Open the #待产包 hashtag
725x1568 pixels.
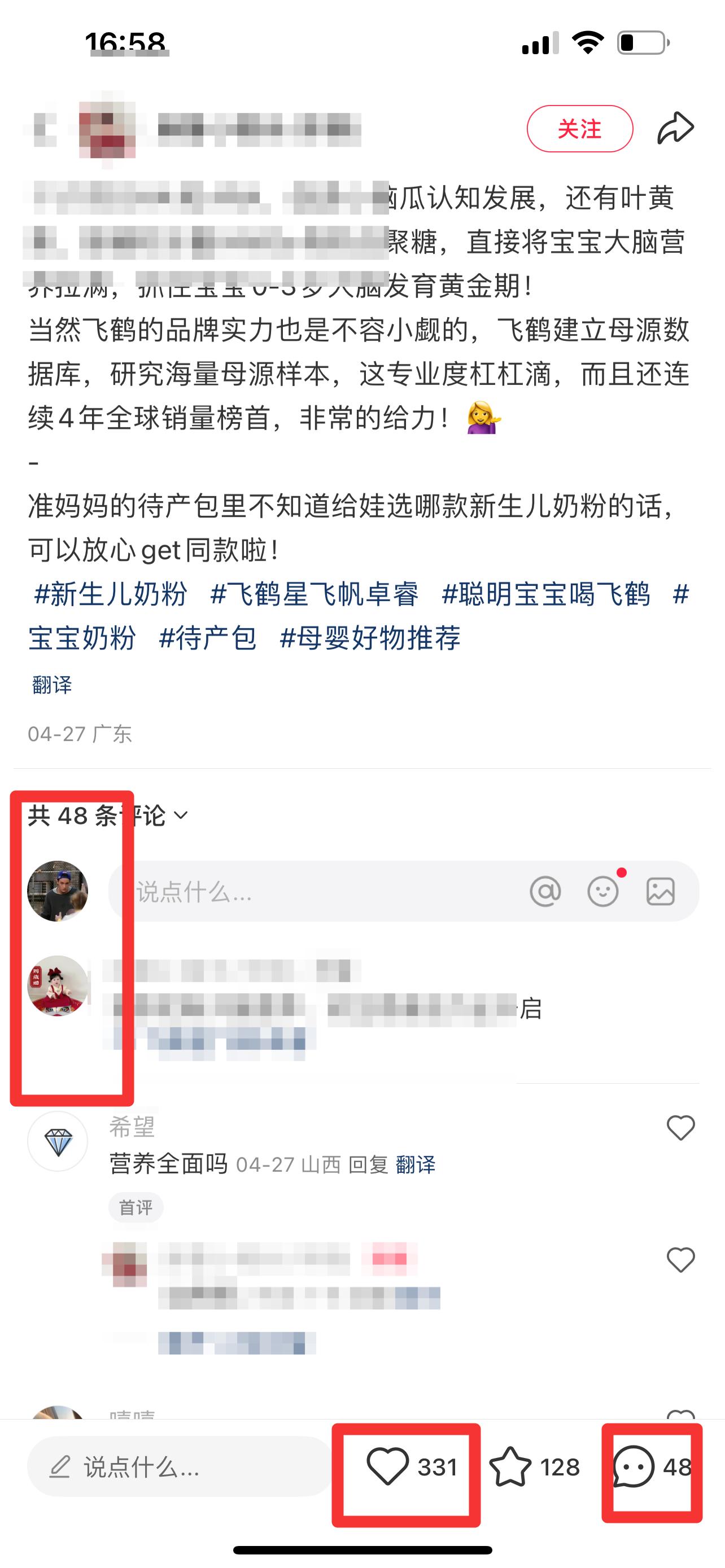tap(208, 637)
